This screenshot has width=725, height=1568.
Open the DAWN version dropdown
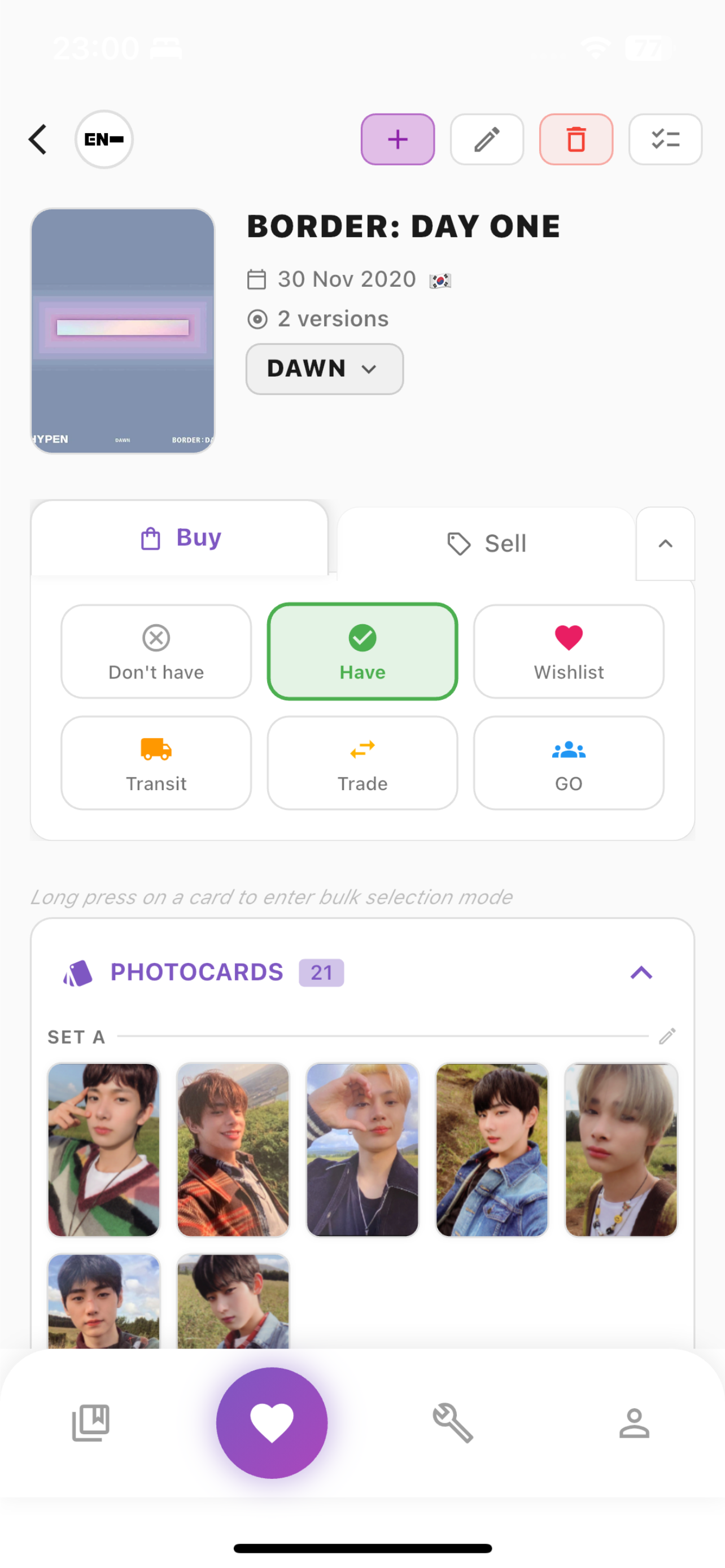pos(324,369)
